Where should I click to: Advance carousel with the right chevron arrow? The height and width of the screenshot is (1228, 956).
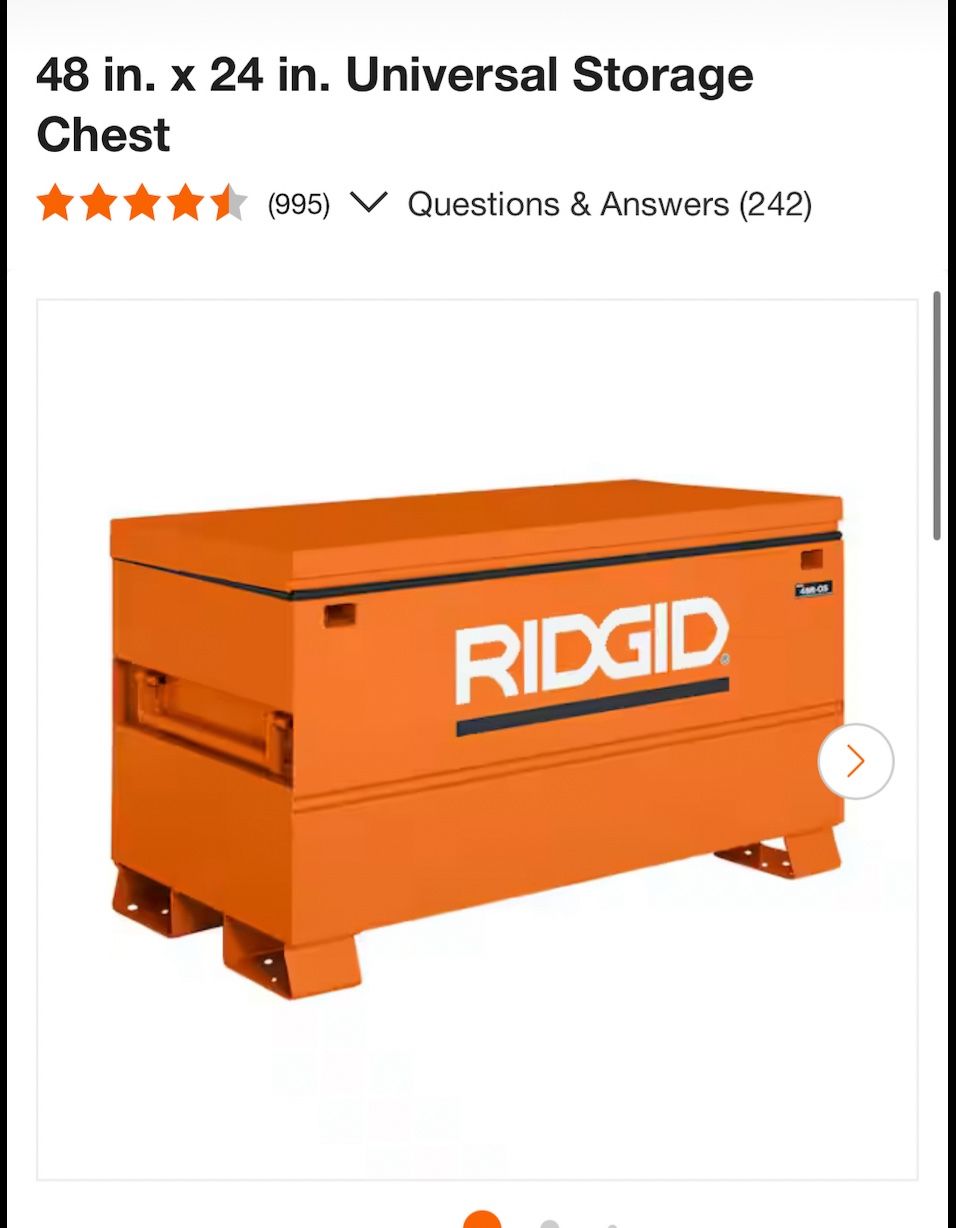point(854,761)
